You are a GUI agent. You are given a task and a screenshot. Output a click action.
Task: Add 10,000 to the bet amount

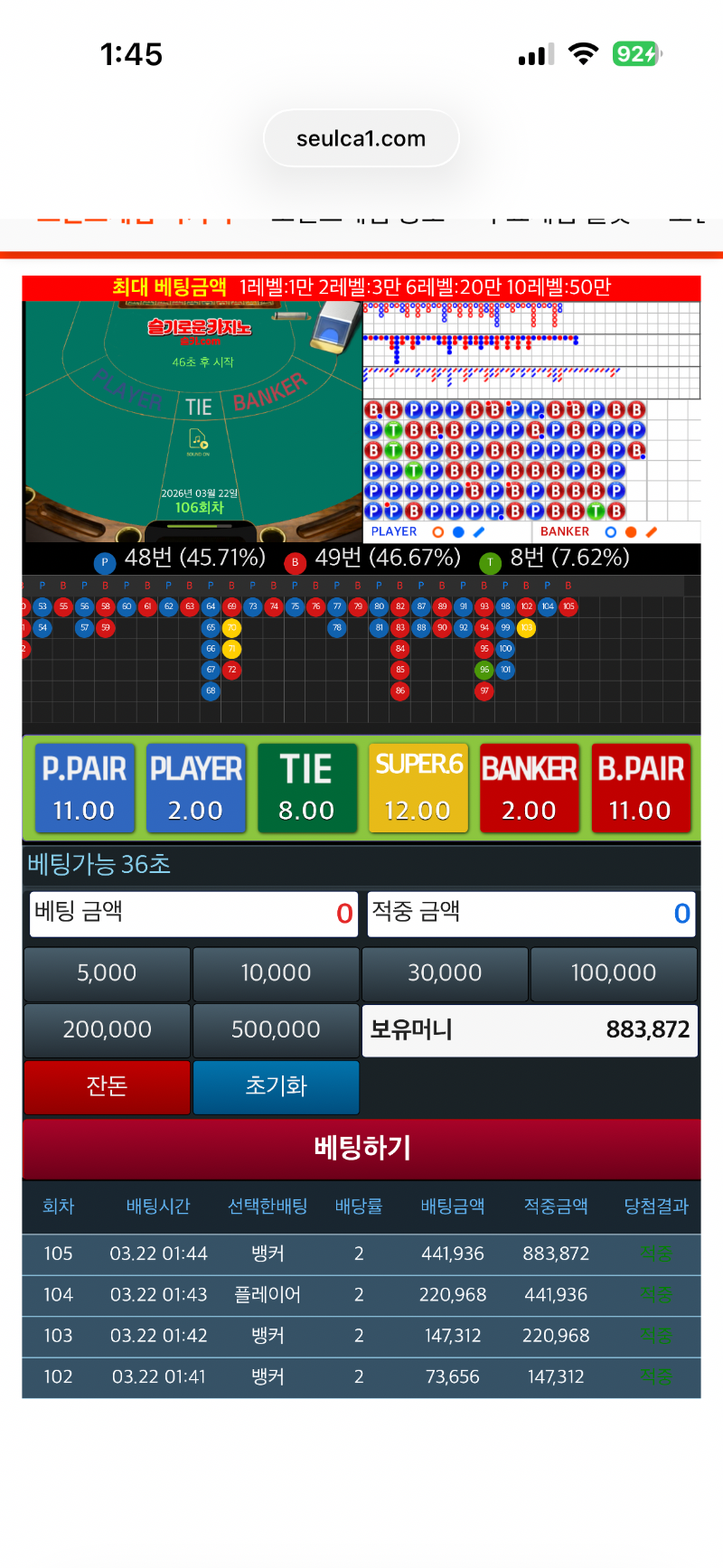pyautogui.click(x=276, y=973)
